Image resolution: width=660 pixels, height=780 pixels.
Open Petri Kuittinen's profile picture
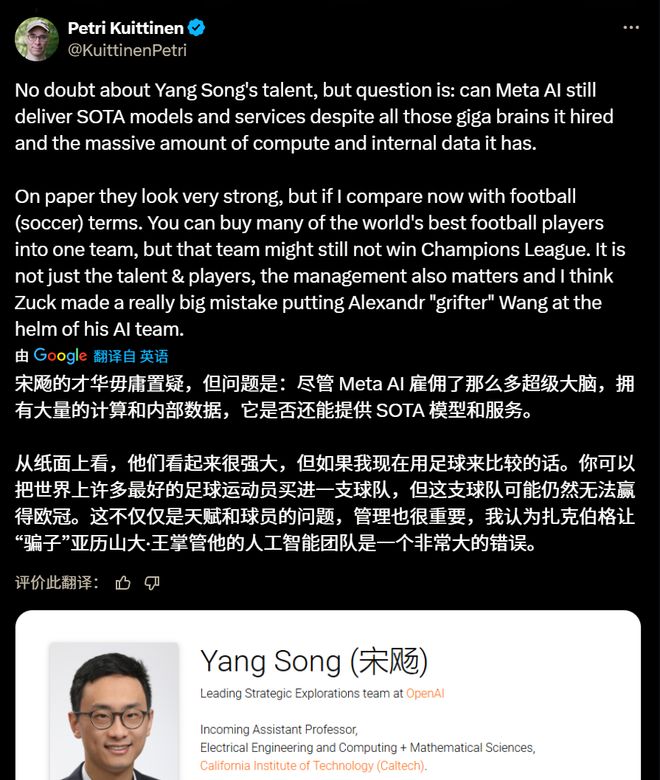[37, 39]
